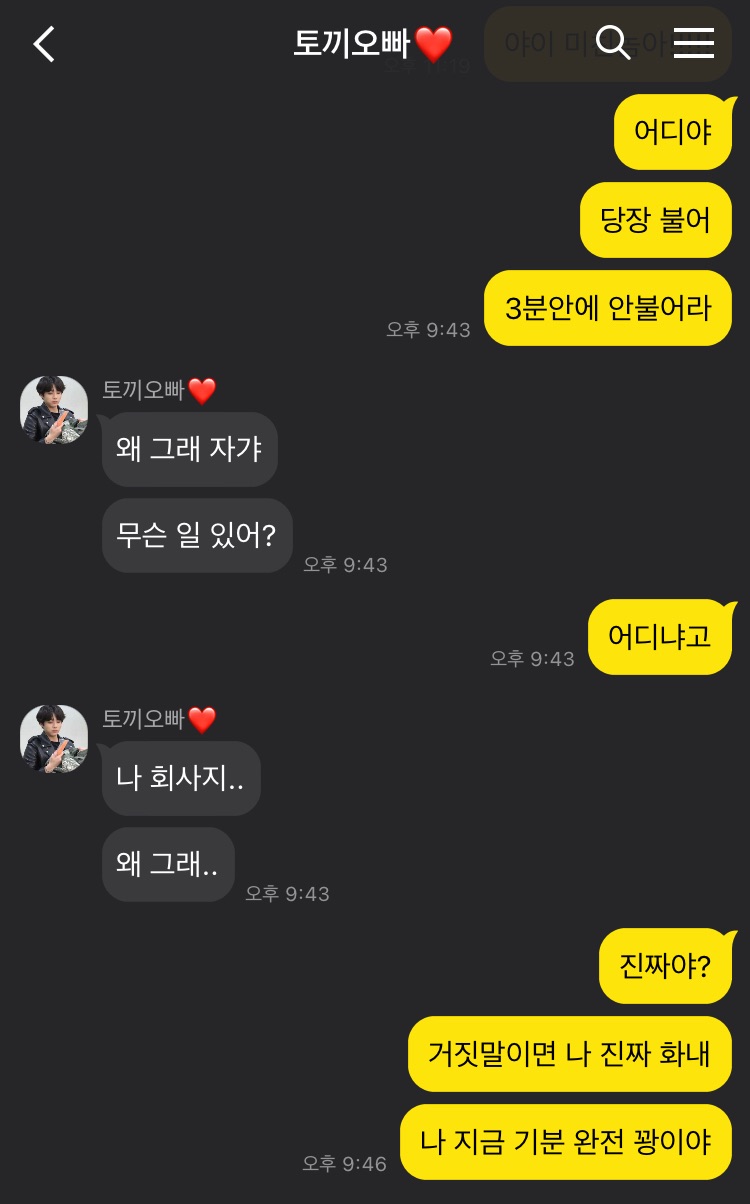View profile picture next to "나 회사지.." message
Viewport: 750px width, 1204px height.
[54, 739]
